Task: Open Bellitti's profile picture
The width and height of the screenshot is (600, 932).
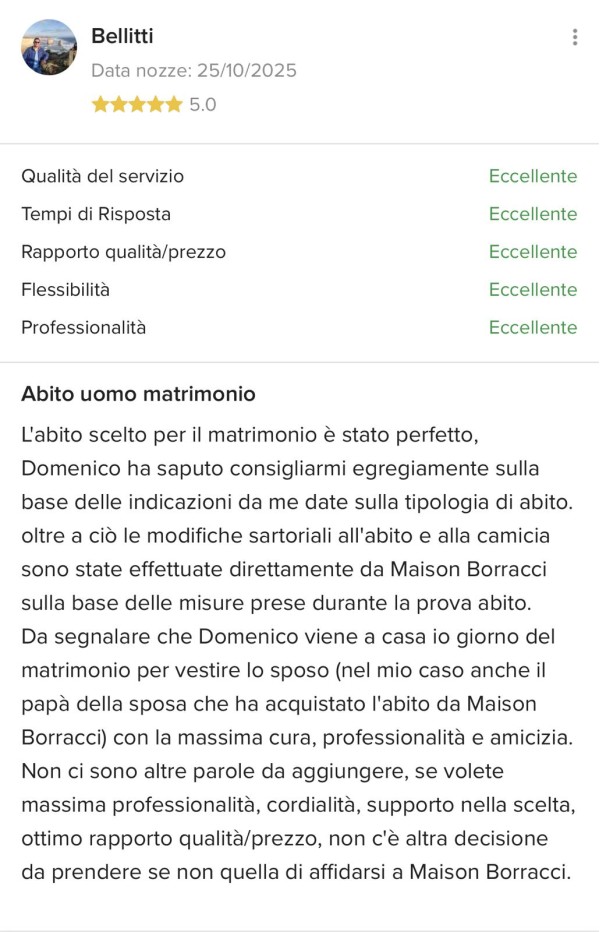Action: 49,47
